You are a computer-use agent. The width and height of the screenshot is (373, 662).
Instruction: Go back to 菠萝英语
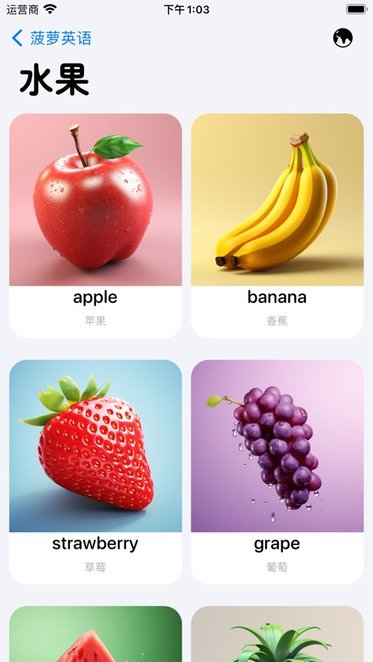tap(52, 38)
